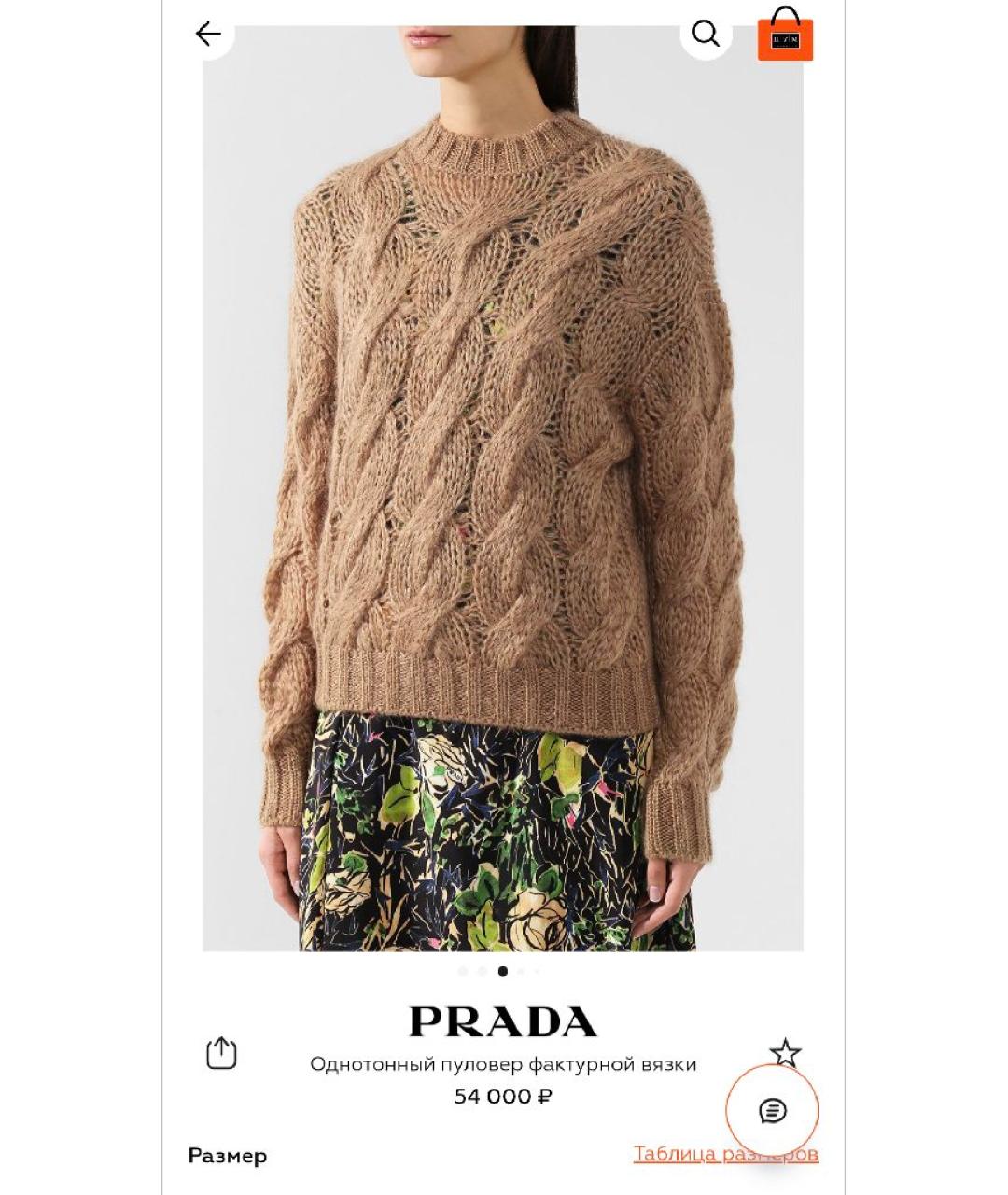Tap the back arrow to leave product page
The height and width of the screenshot is (1195, 1008).
pyautogui.click(x=210, y=34)
